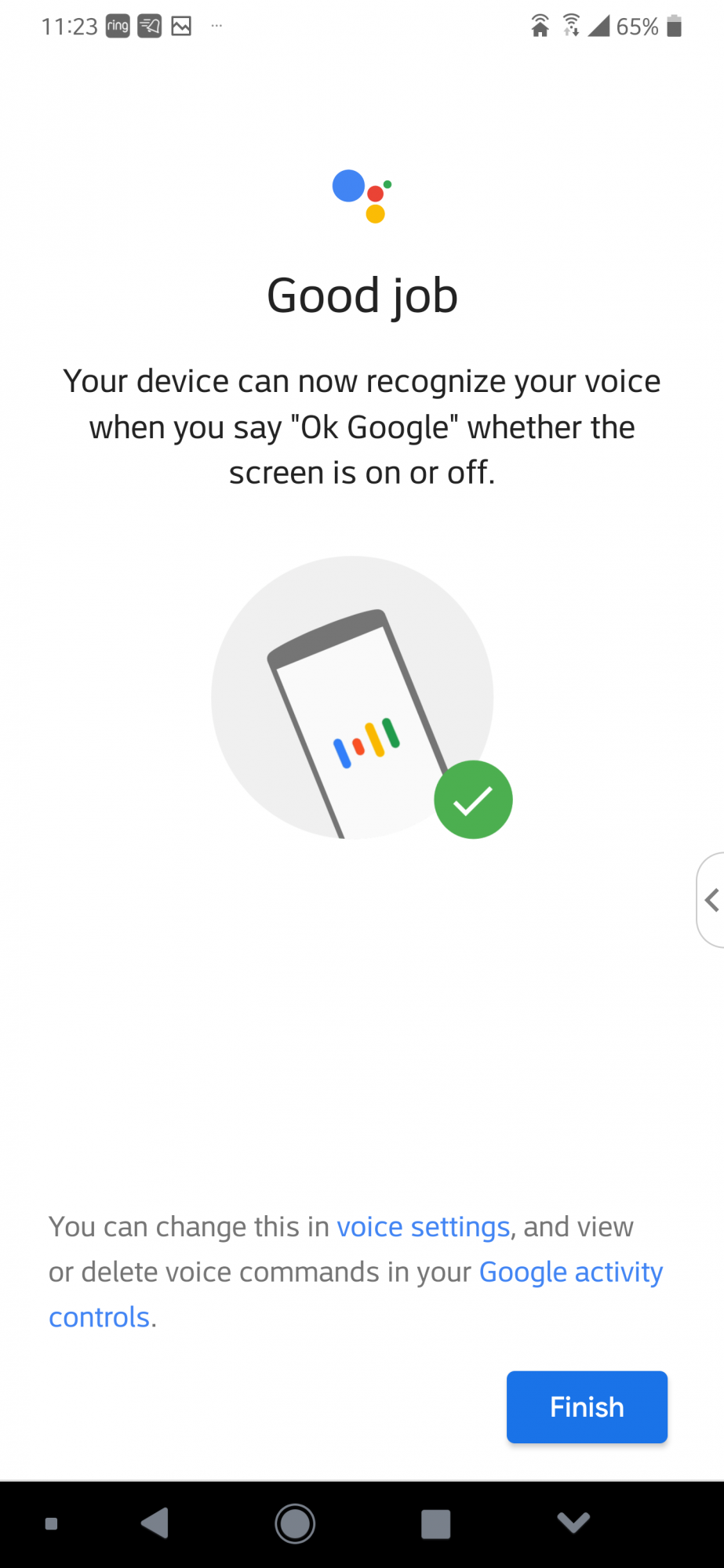The height and width of the screenshot is (1568, 724).
Task: Tap the Finish button
Action: (587, 1407)
